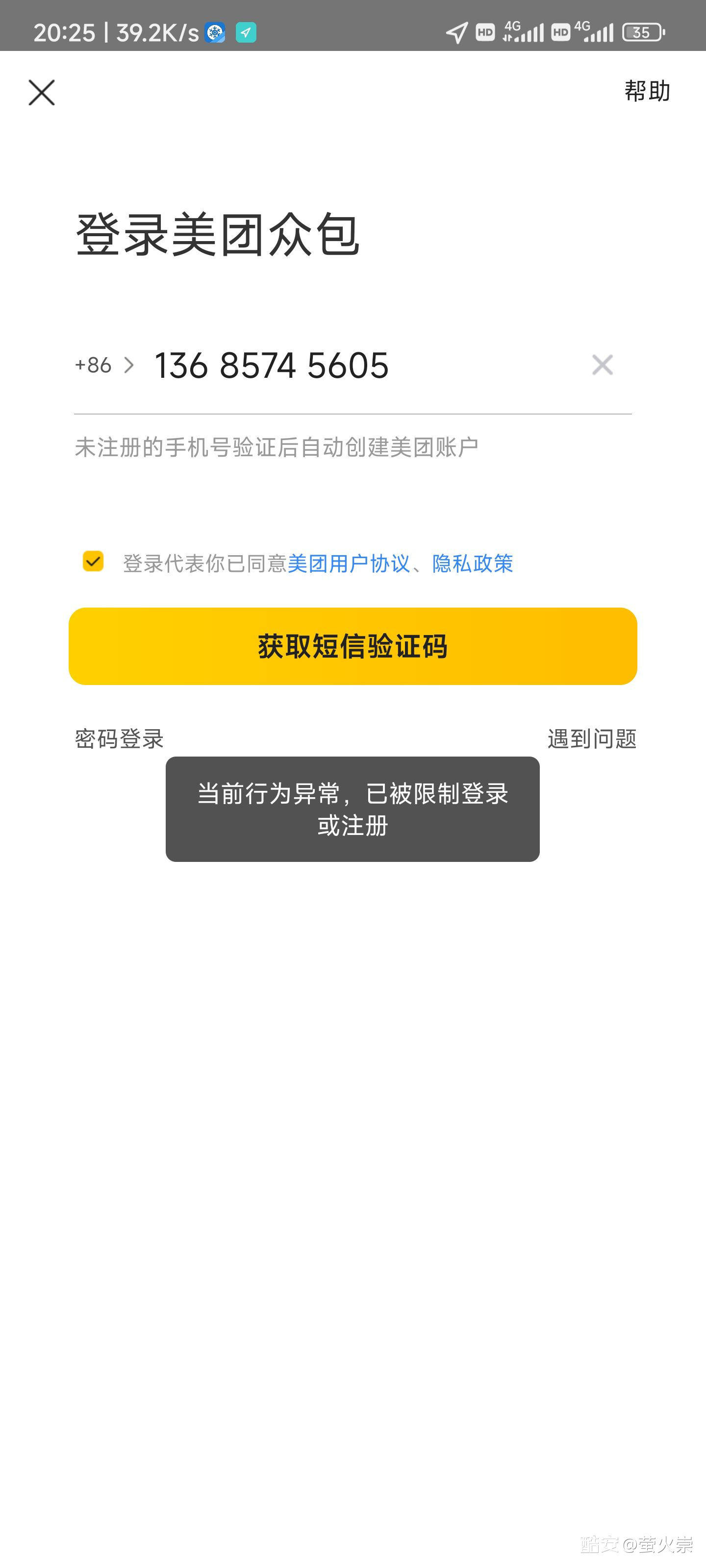Screen dimensions: 706x1568
Task: Read the 美团用户协议 link
Action: (x=349, y=563)
